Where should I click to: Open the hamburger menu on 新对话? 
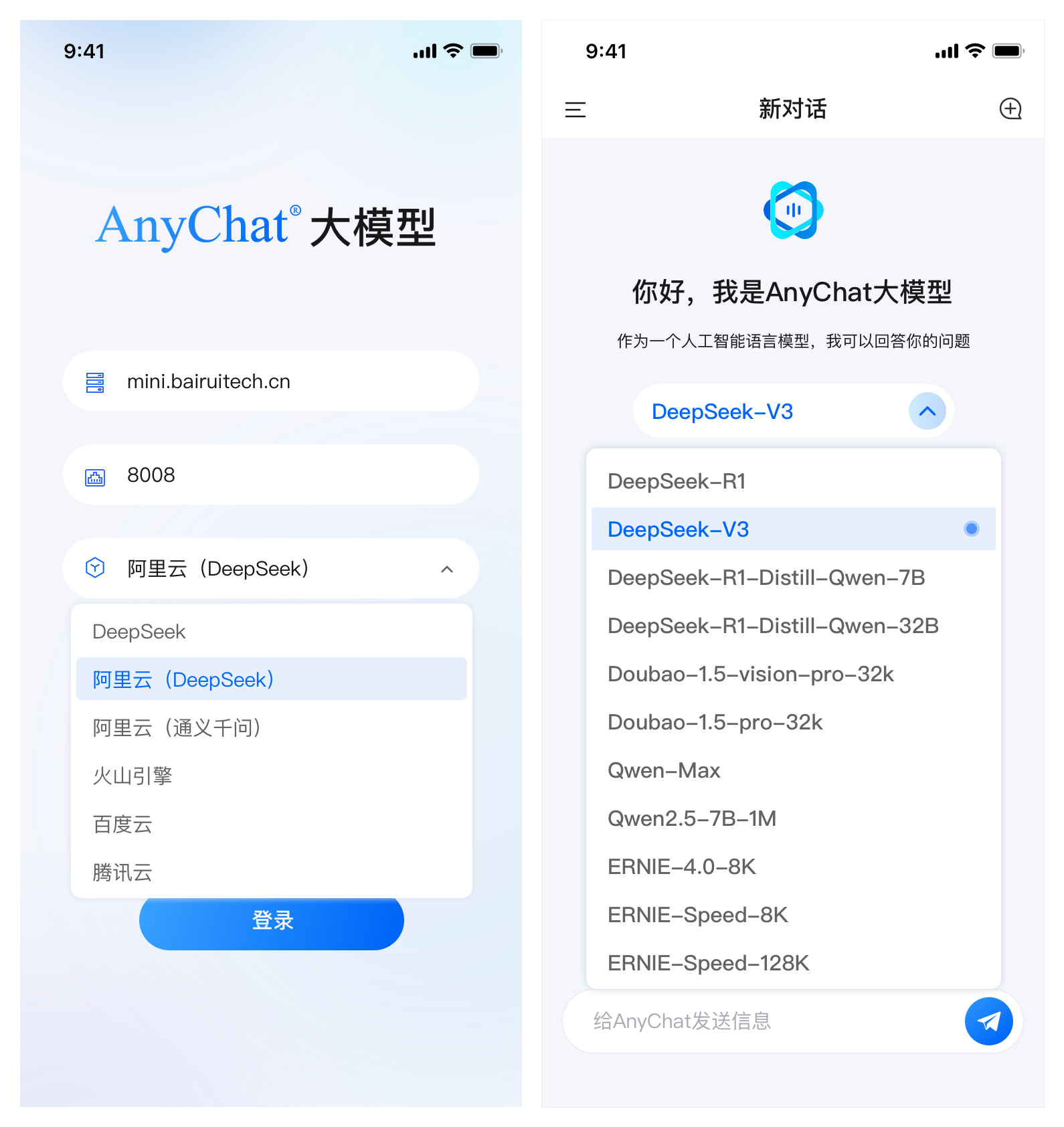(x=575, y=110)
